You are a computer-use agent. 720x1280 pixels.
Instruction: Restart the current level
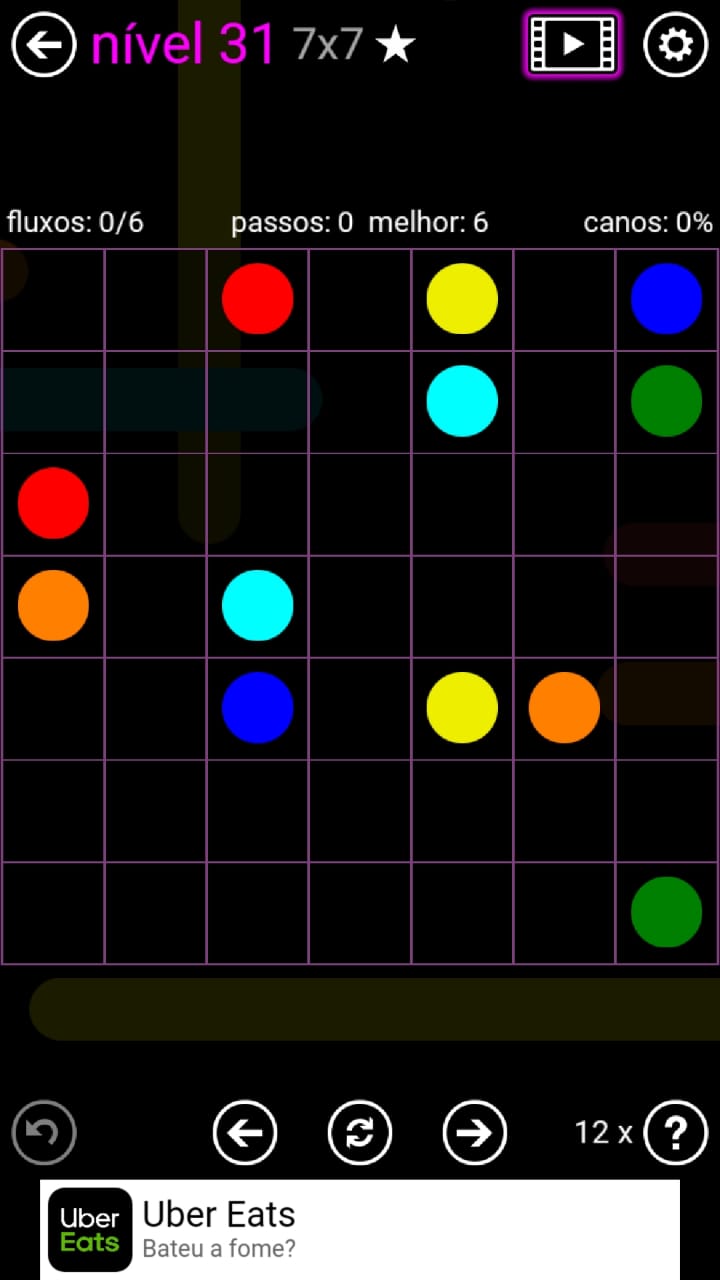pos(360,1133)
